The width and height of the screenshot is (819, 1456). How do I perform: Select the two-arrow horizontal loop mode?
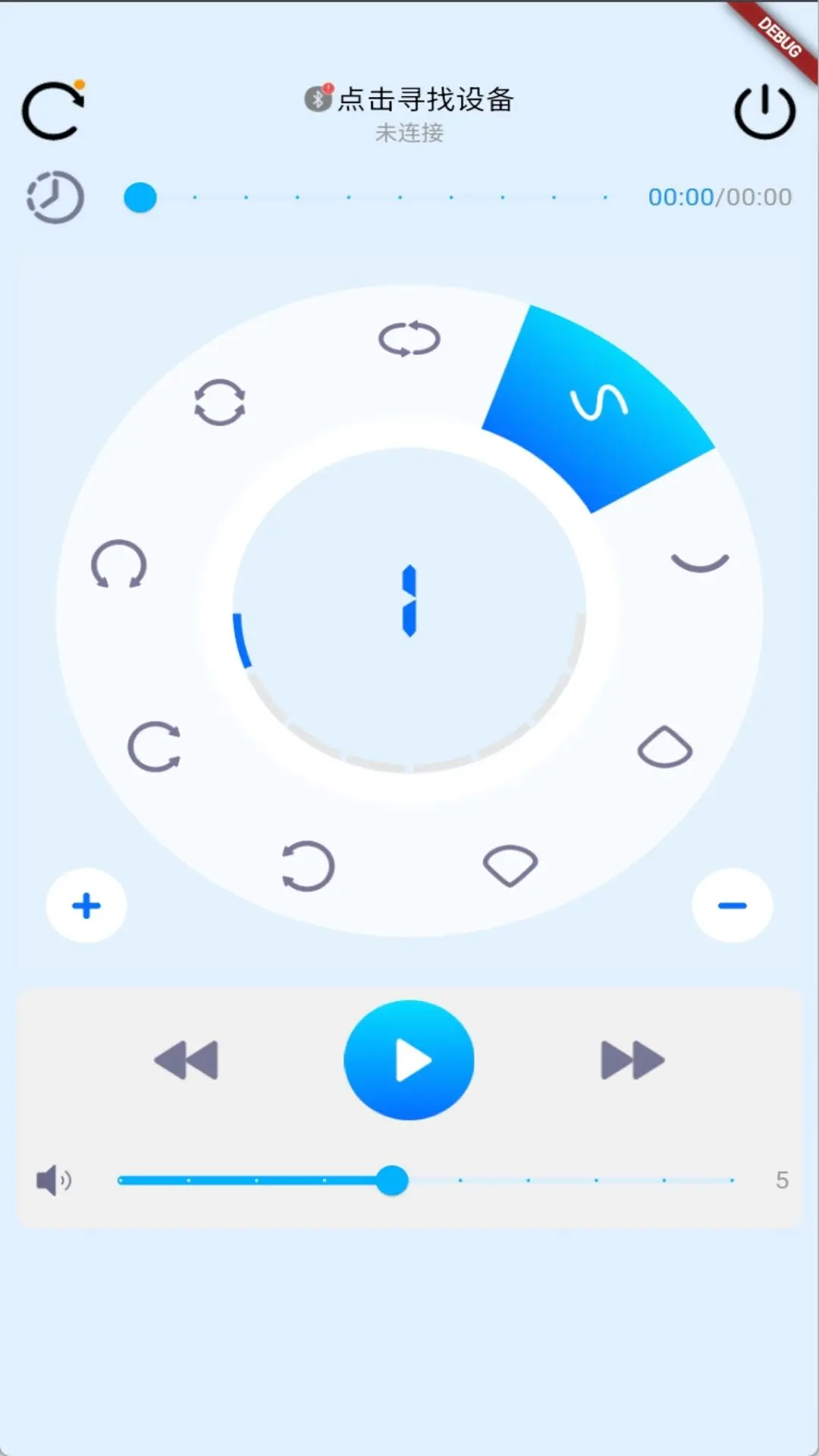[x=409, y=339]
